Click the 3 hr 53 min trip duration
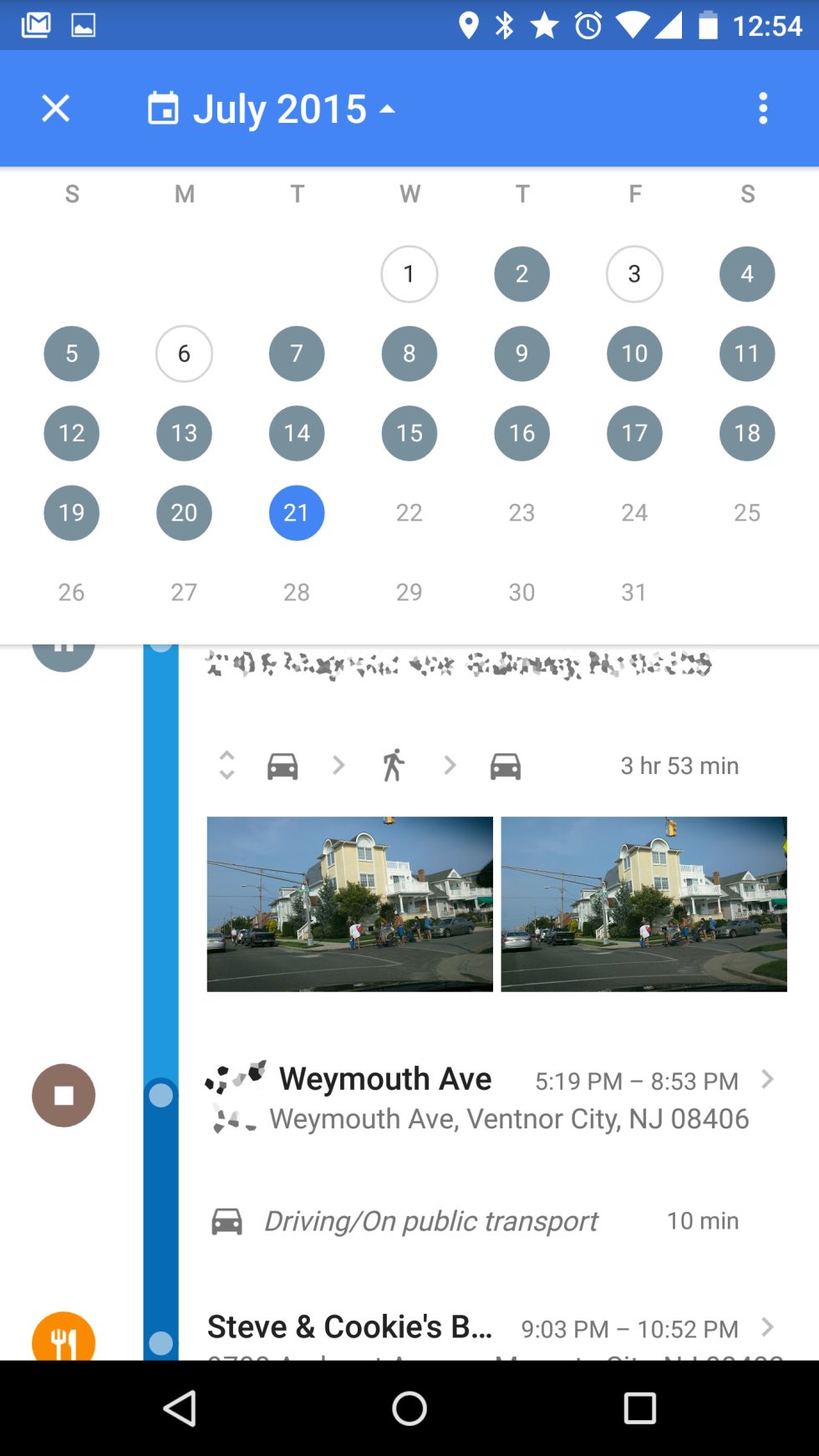Viewport: 819px width, 1456px height. [679, 765]
